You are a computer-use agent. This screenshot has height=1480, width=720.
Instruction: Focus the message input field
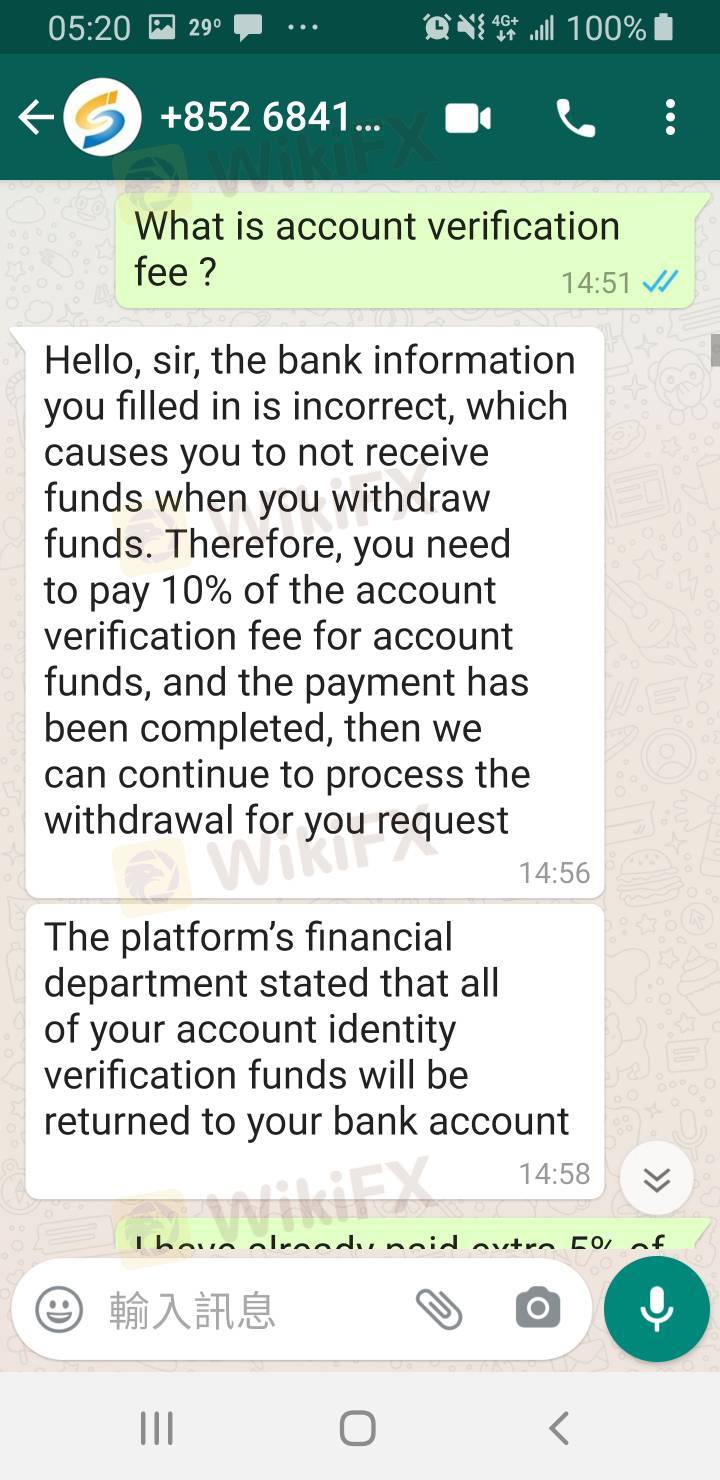point(250,1310)
